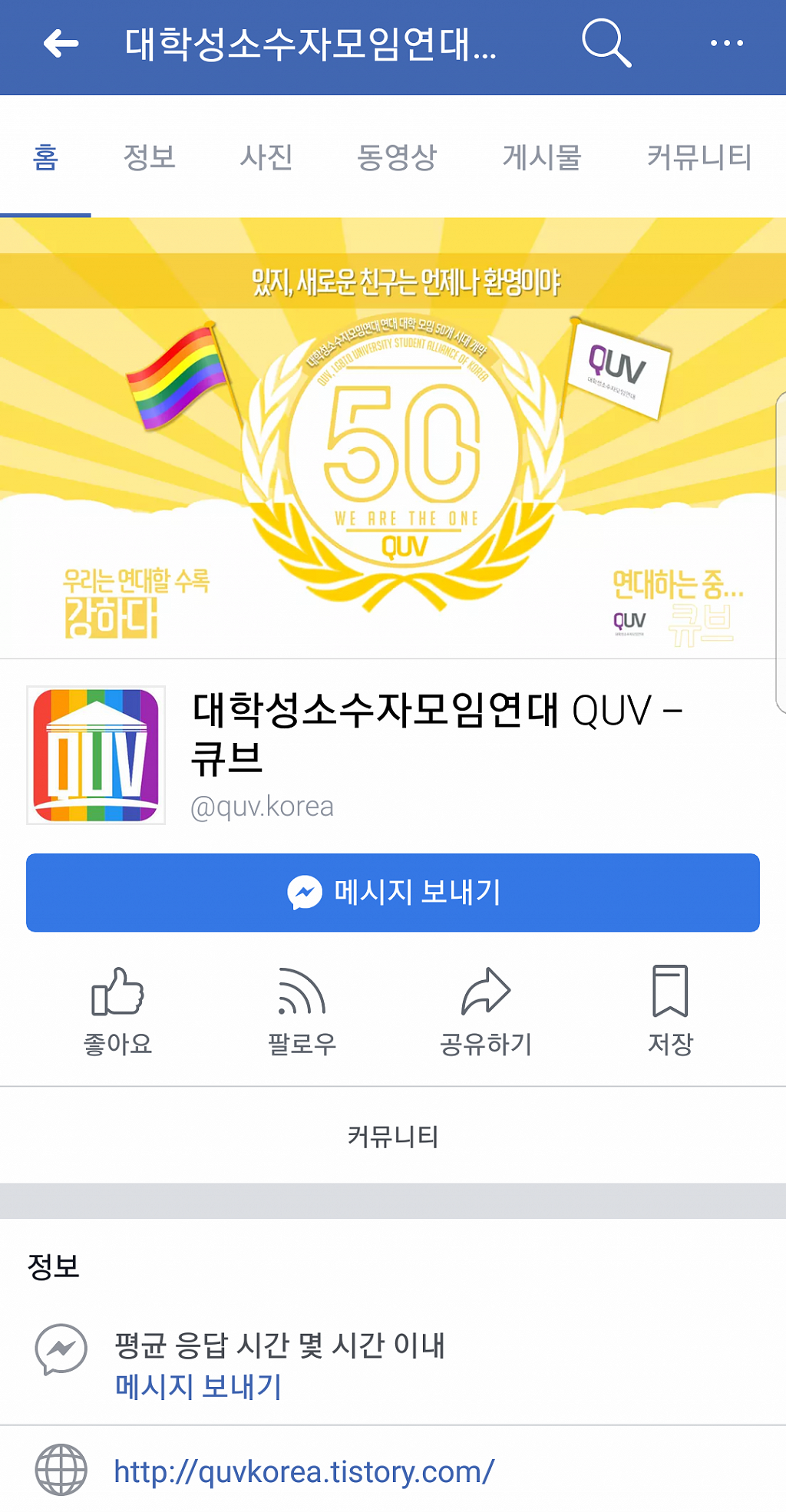
Task: Like the page with 좋아요
Action: [117, 1012]
